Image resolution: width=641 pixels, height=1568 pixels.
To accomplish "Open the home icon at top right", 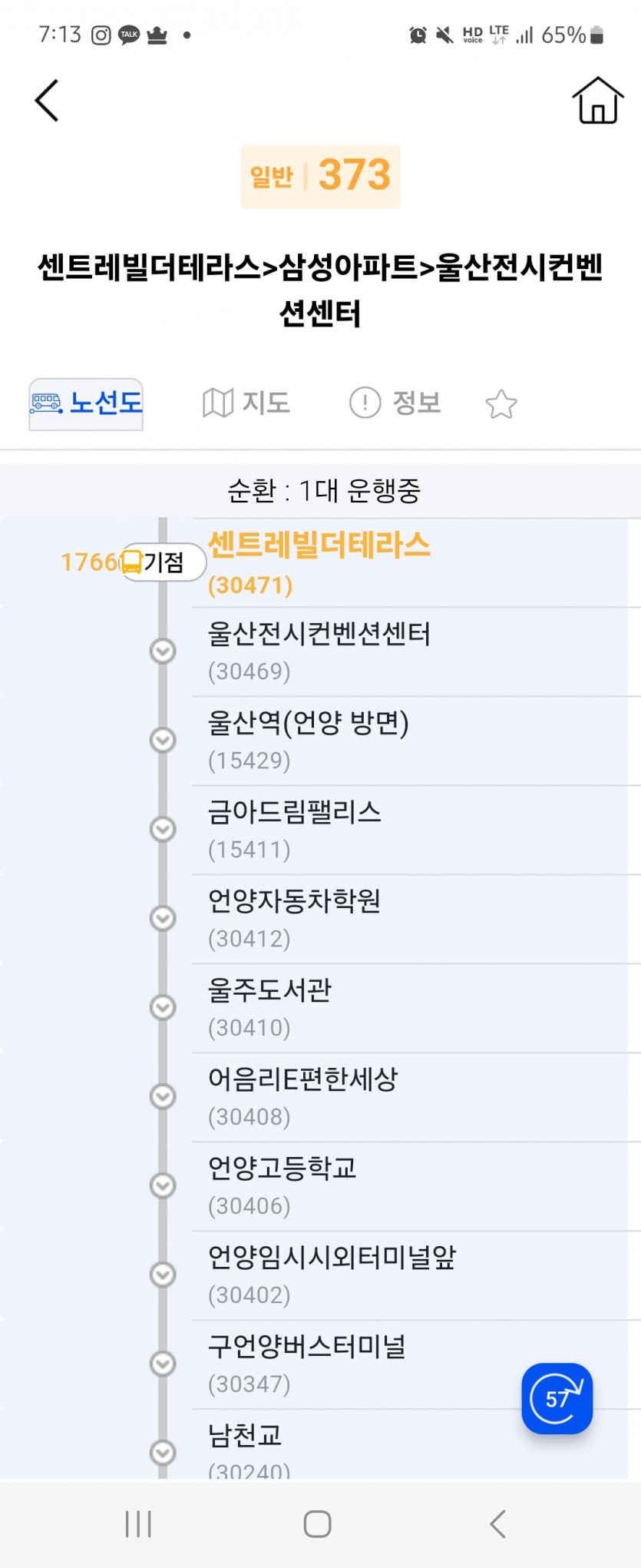I will click(597, 101).
